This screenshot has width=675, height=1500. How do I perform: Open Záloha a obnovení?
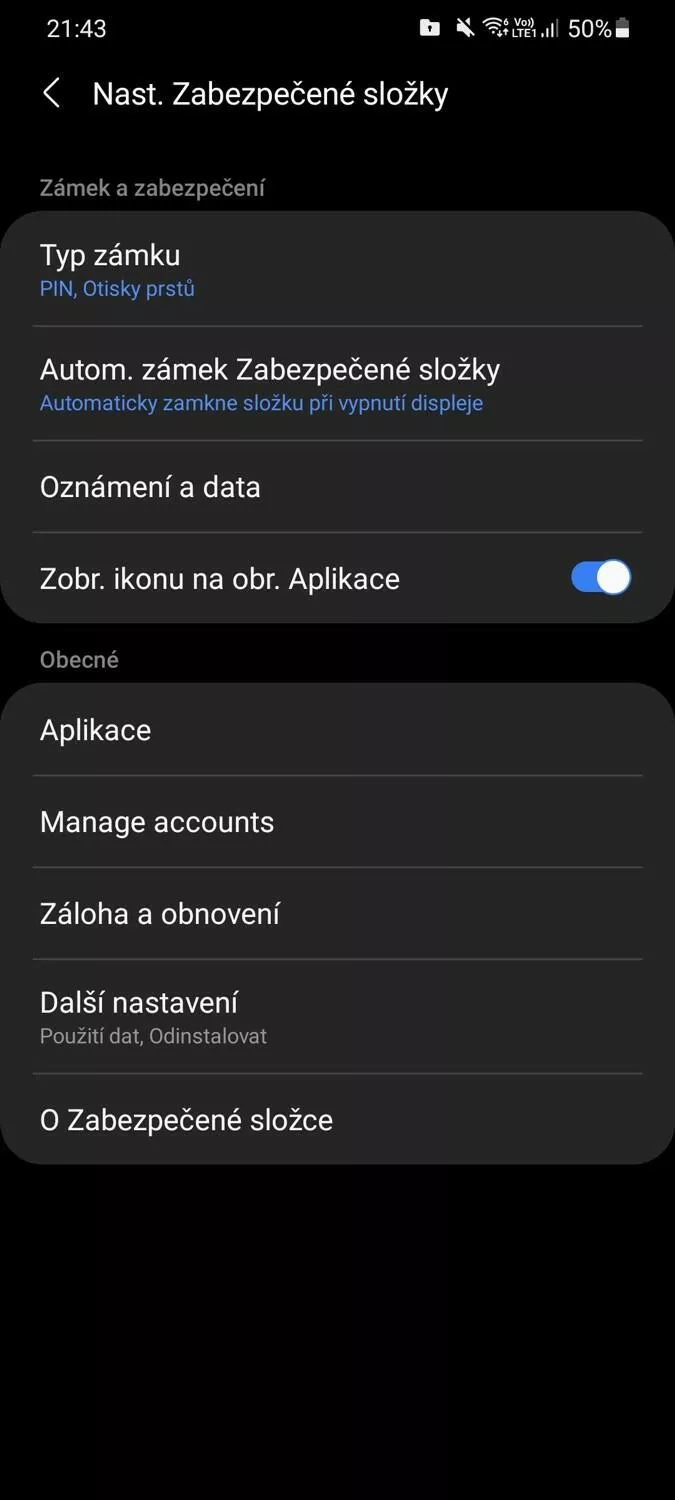337,914
